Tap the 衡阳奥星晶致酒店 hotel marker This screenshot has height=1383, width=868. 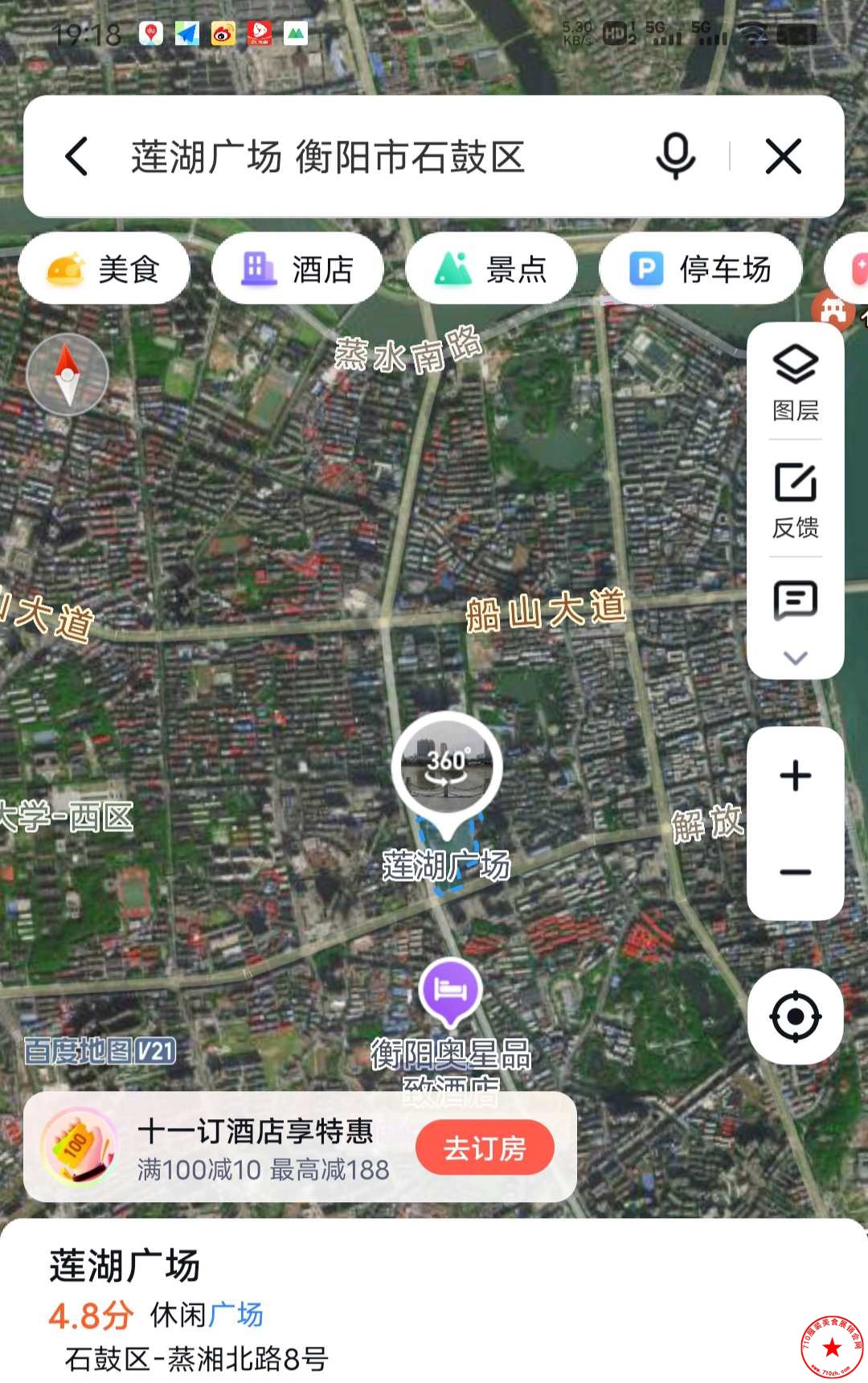450,991
